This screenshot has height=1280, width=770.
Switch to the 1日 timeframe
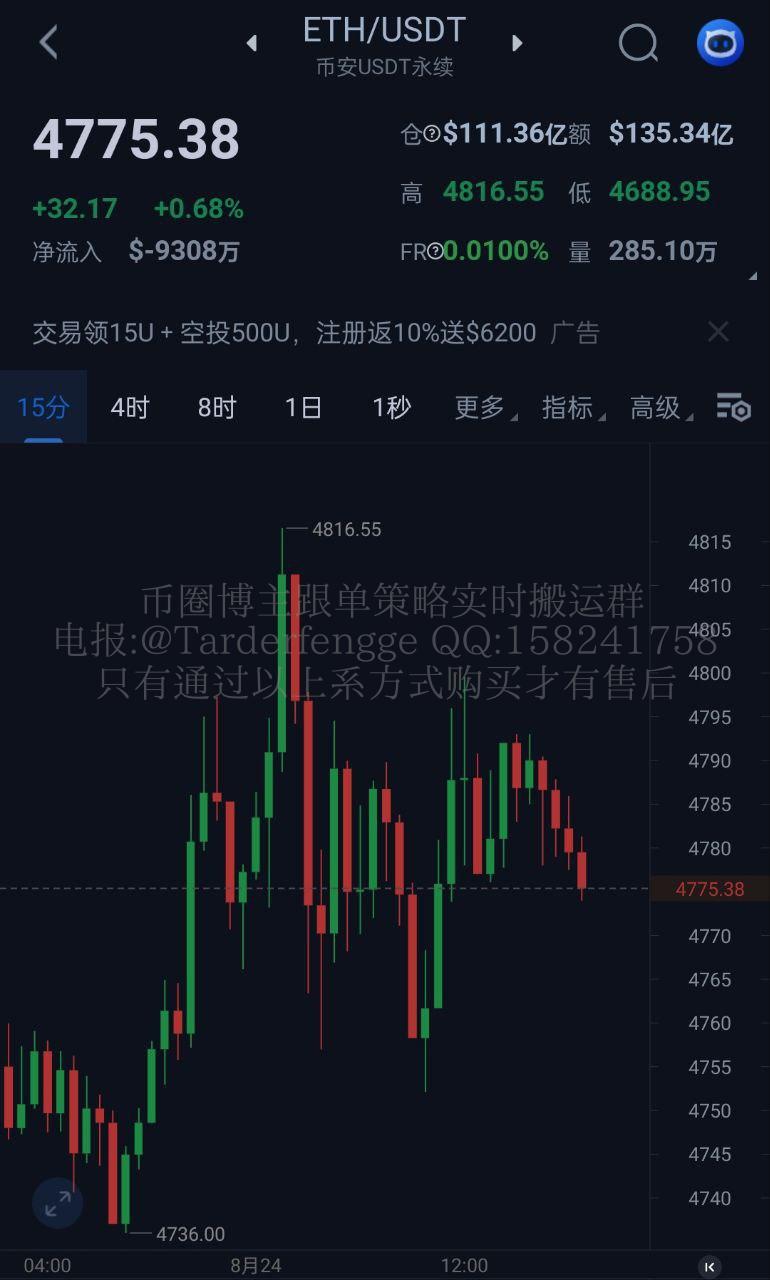tap(303, 408)
